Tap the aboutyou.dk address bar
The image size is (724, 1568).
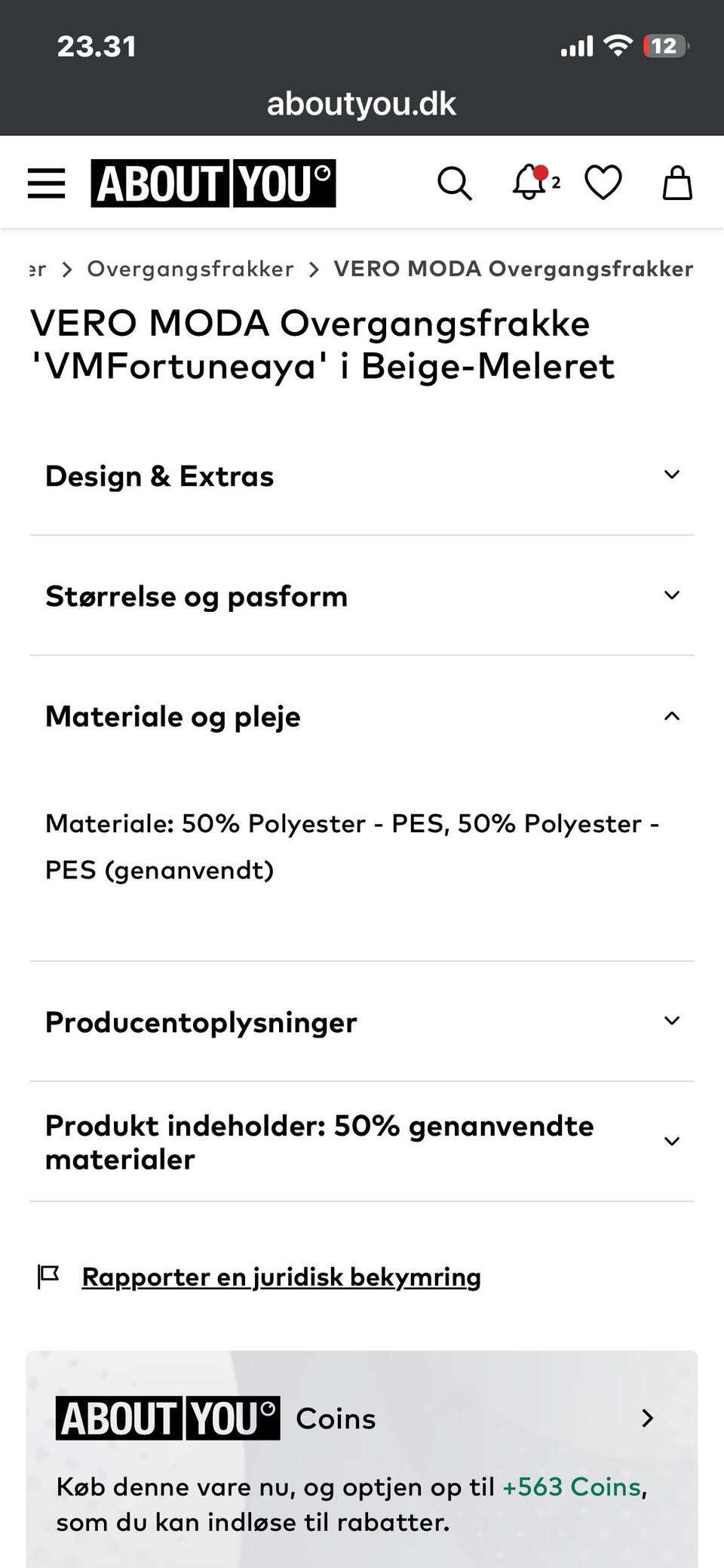tap(360, 103)
